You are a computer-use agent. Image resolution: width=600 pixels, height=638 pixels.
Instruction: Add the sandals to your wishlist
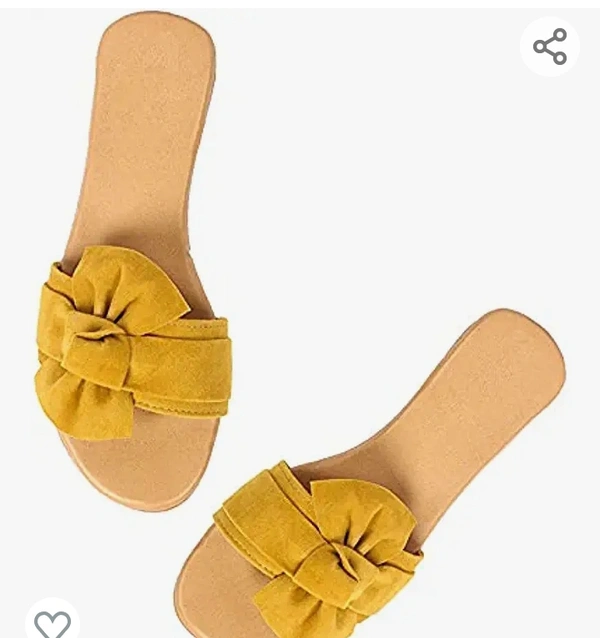pos(52,624)
